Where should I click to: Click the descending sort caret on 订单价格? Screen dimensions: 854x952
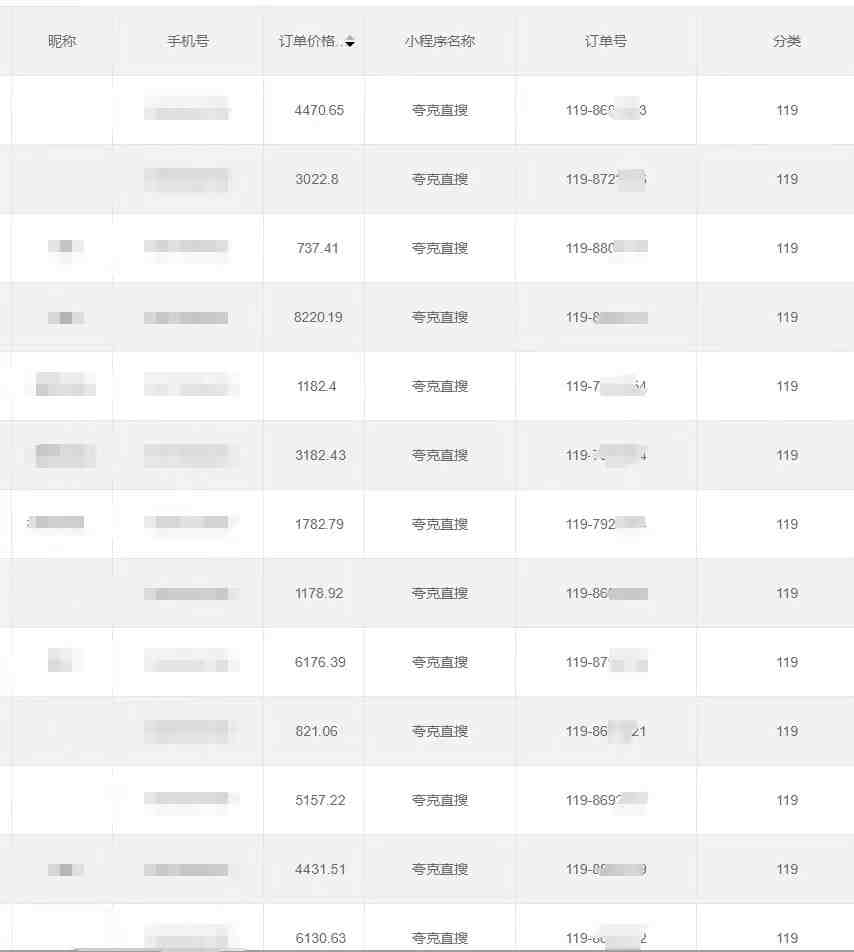click(350, 46)
